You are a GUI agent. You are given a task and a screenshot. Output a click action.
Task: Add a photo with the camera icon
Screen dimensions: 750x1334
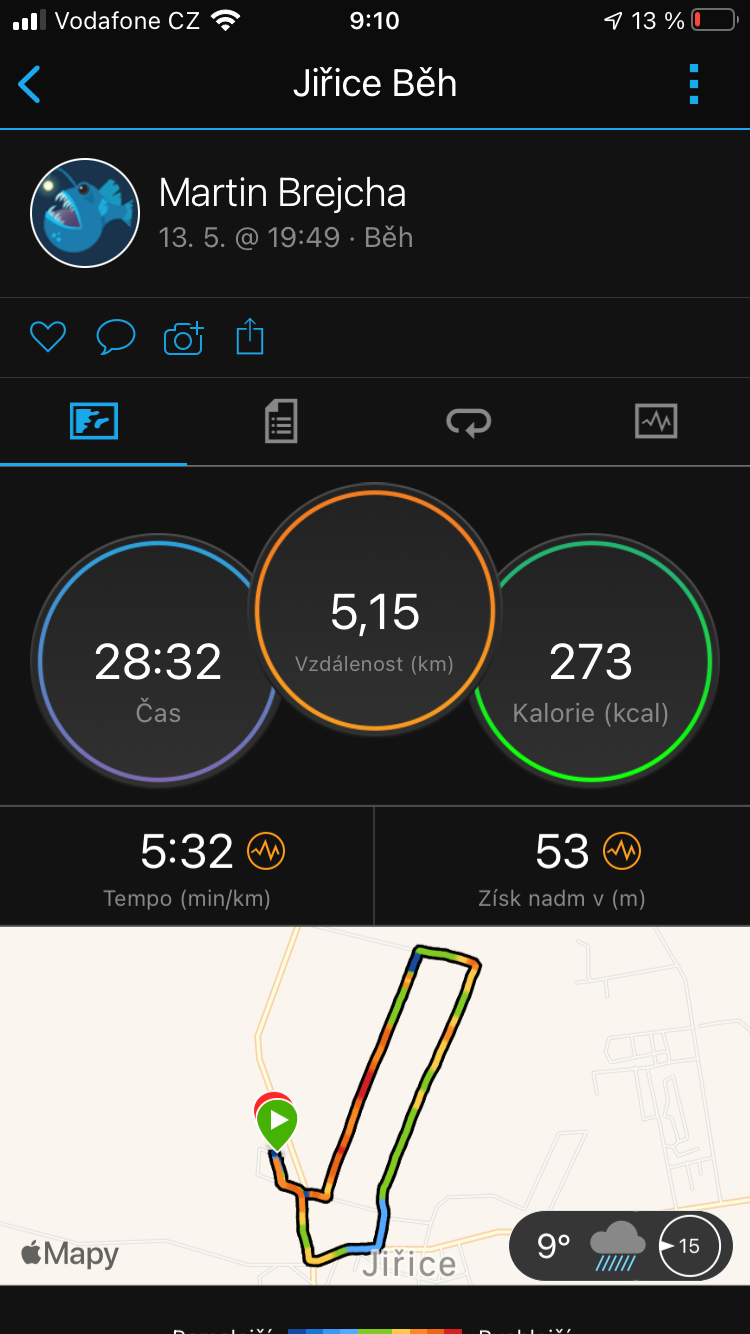coord(183,338)
